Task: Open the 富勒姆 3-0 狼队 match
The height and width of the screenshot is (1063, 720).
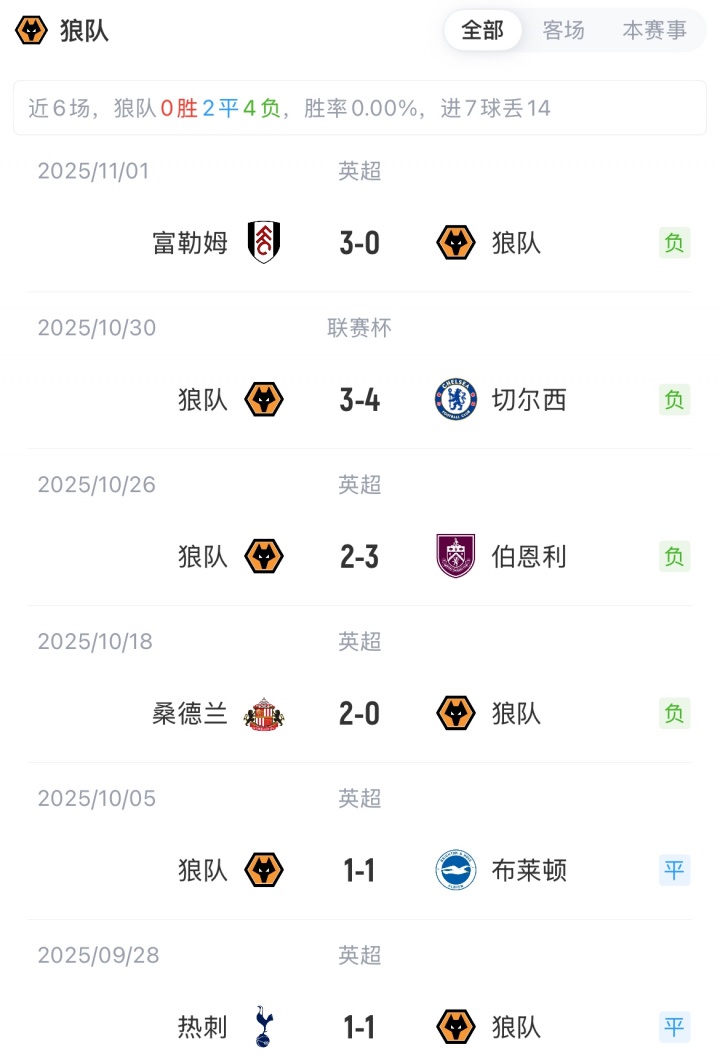Action: click(x=359, y=243)
